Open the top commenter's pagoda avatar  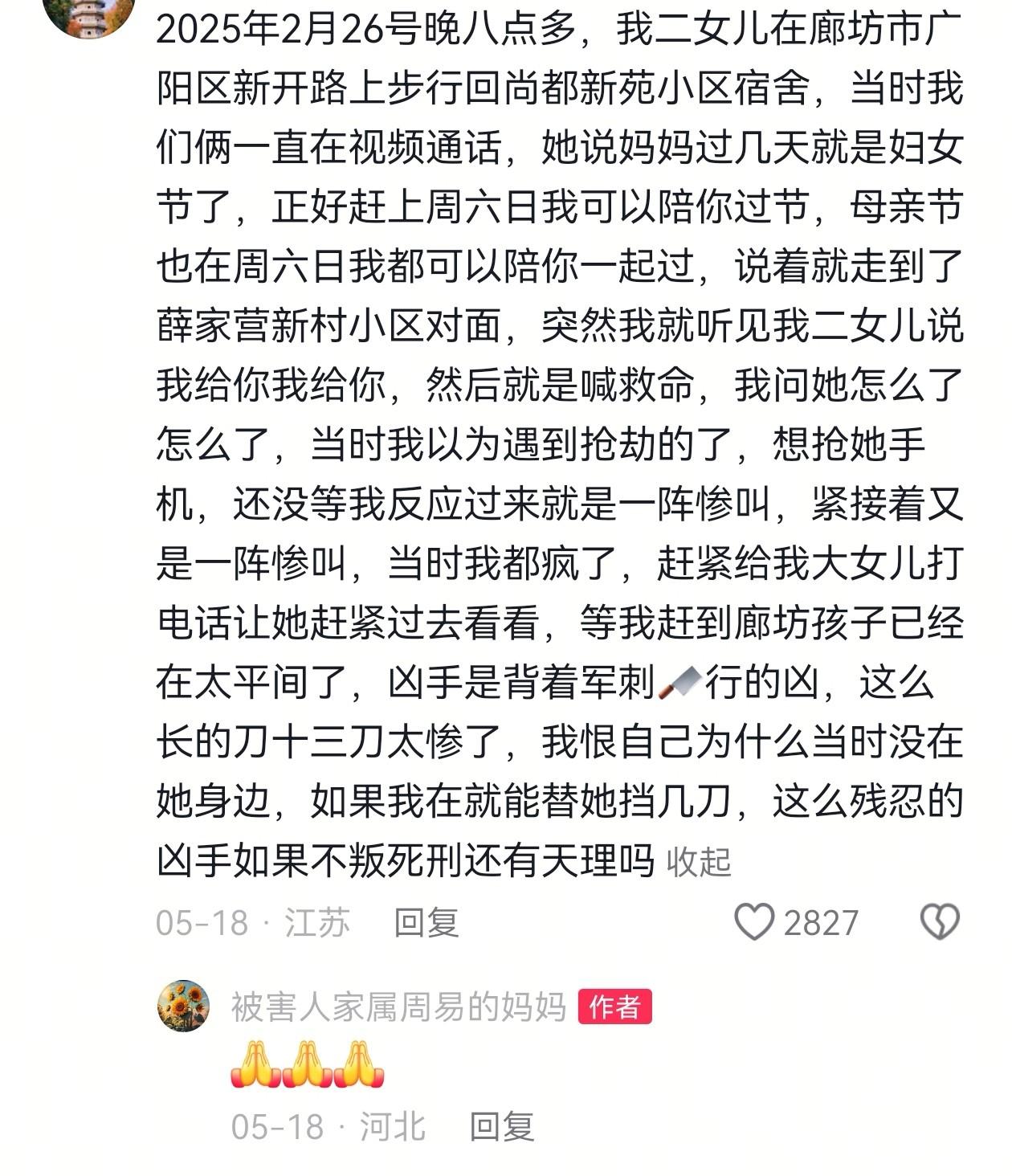tap(88, 12)
